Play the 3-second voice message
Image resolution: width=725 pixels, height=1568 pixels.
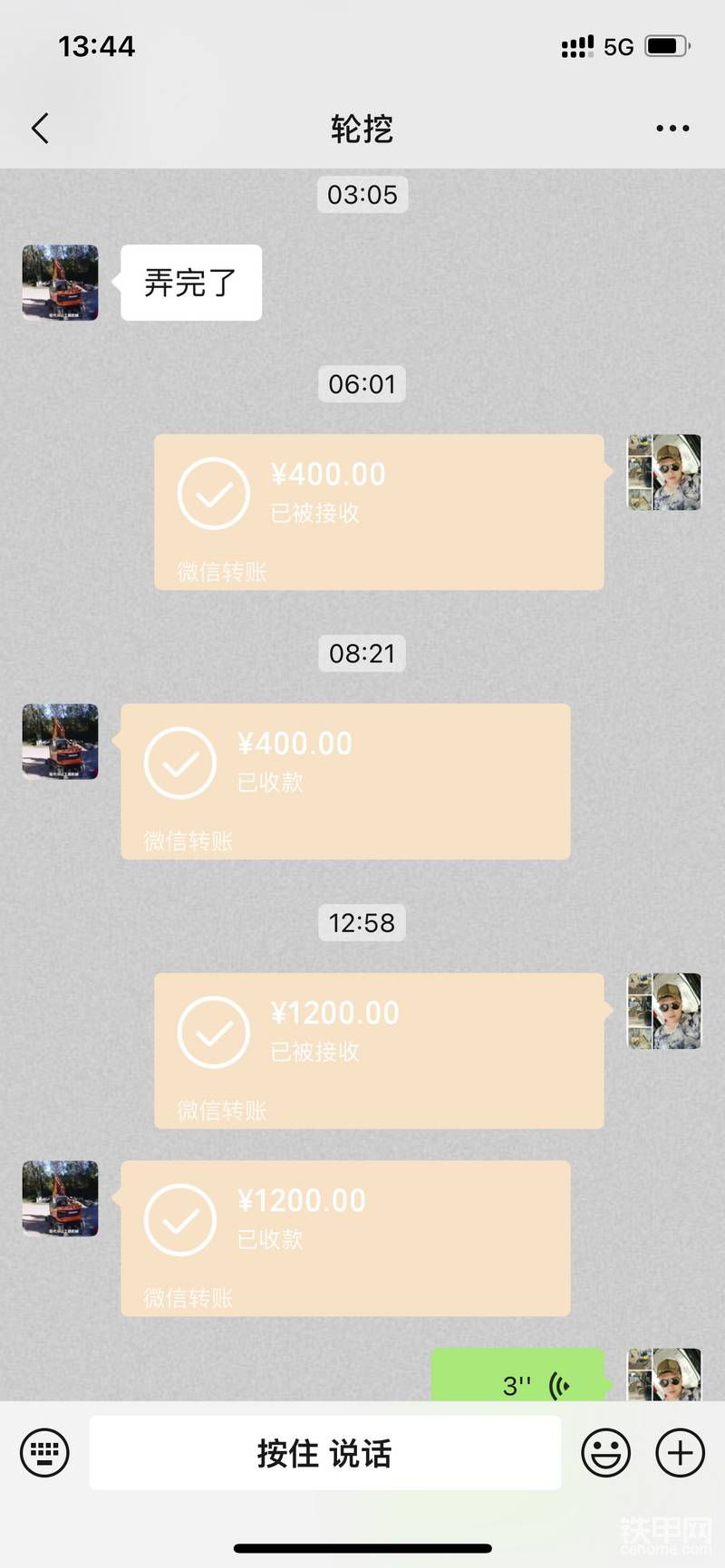click(x=518, y=1375)
